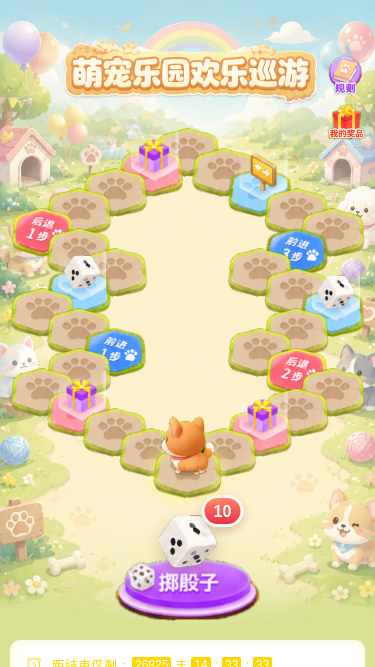
Task: Open 我的奖品 to view prizes
Action: [x=346, y=122]
